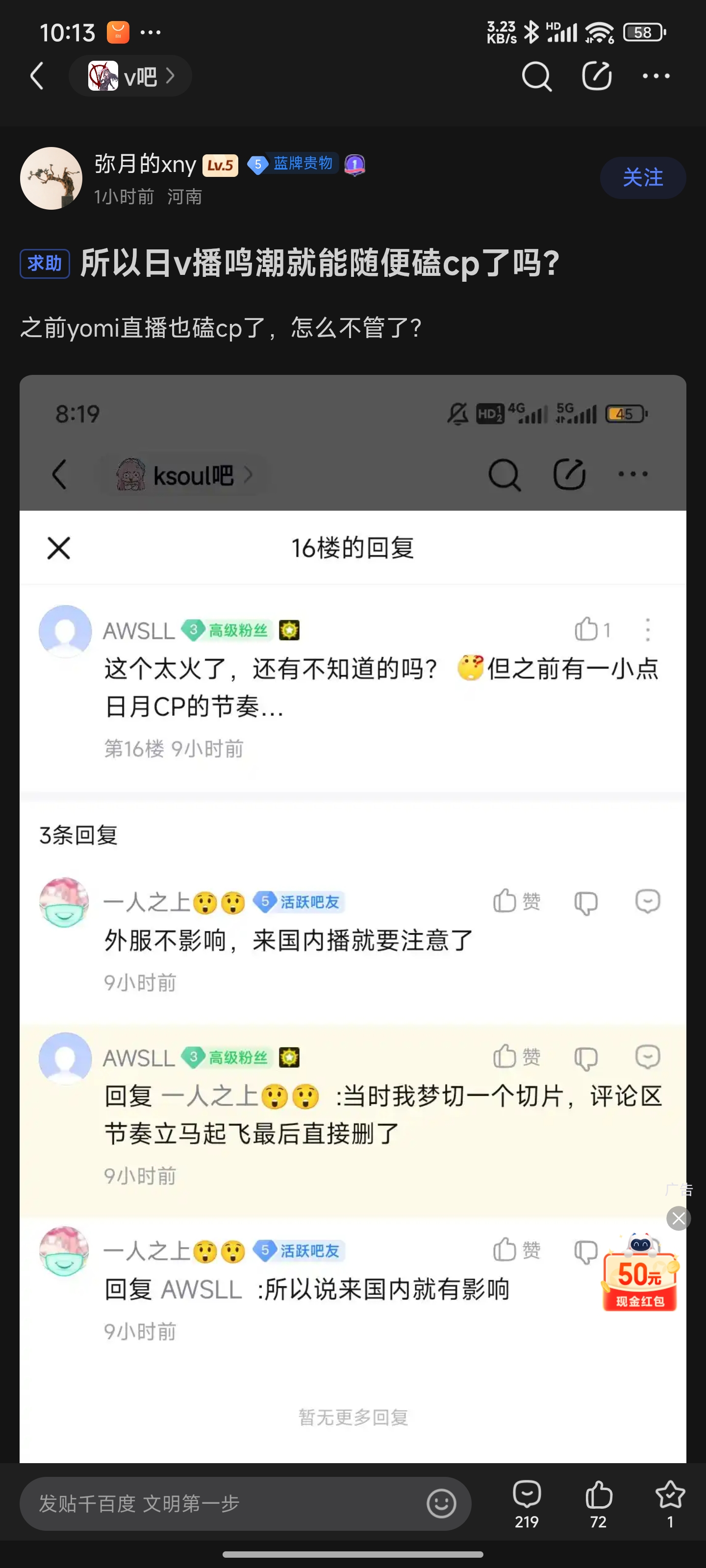The width and height of the screenshot is (706, 1568).
Task: Open 弥月的xny's profile avatar
Action: pos(51,178)
